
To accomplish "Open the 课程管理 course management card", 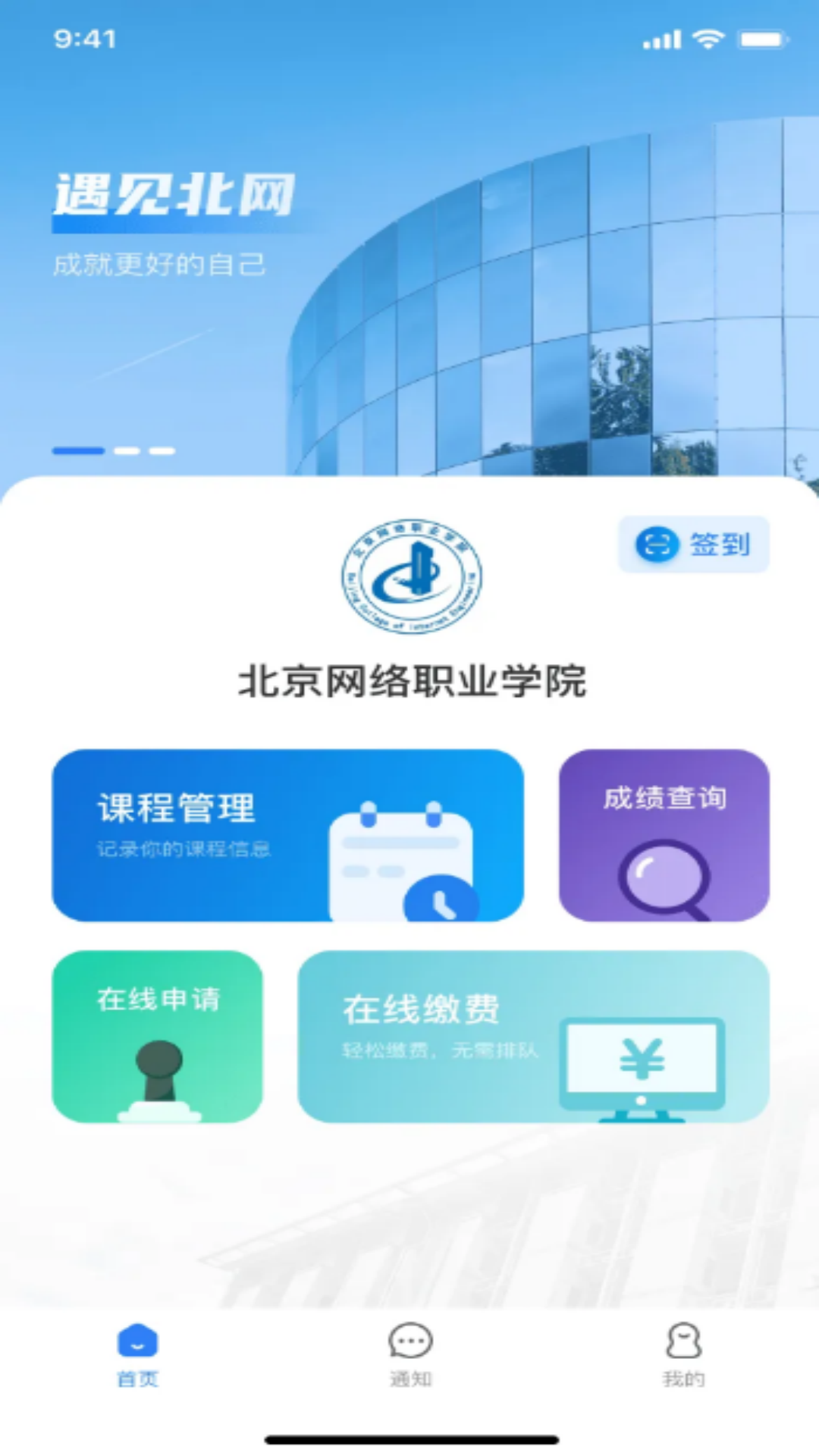I will (287, 835).
